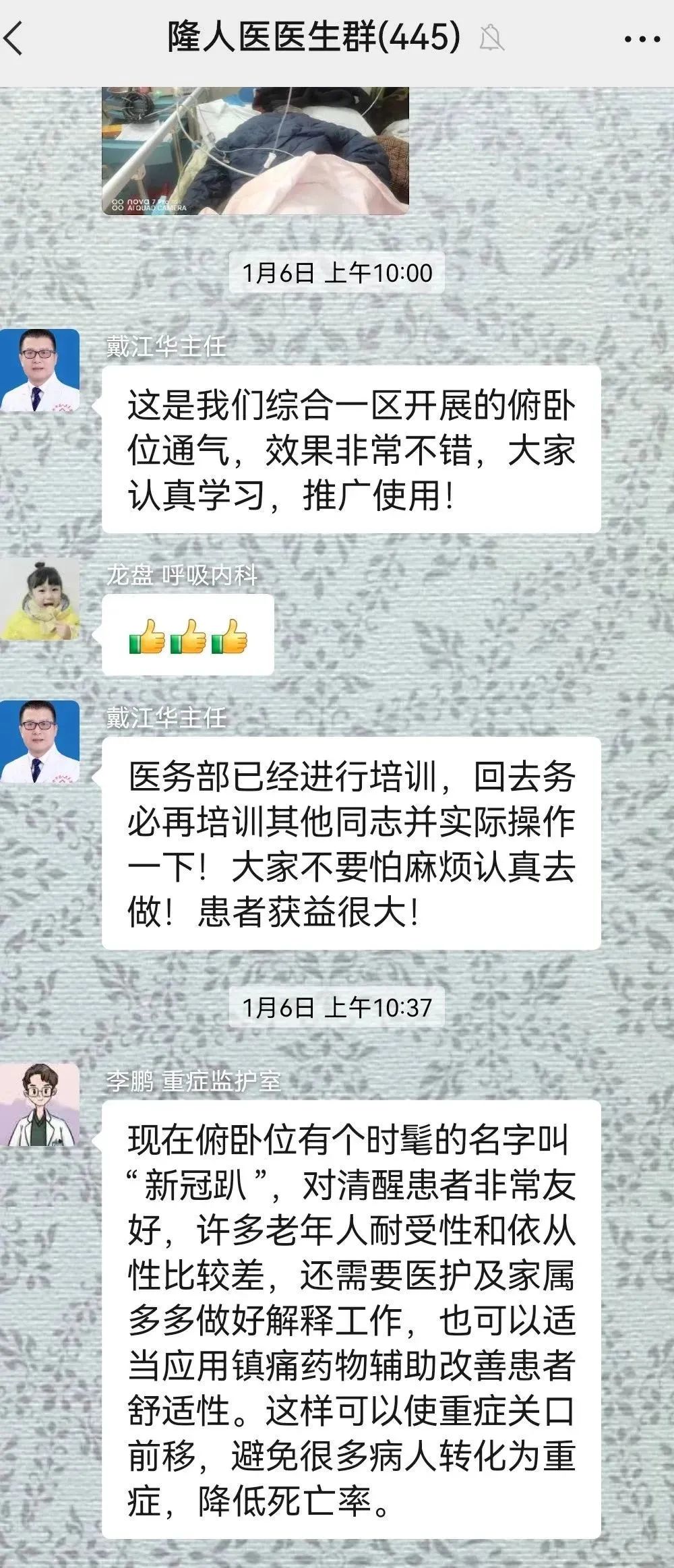Open 龙盘 呼吸内科's profile picture

(x=40, y=599)
